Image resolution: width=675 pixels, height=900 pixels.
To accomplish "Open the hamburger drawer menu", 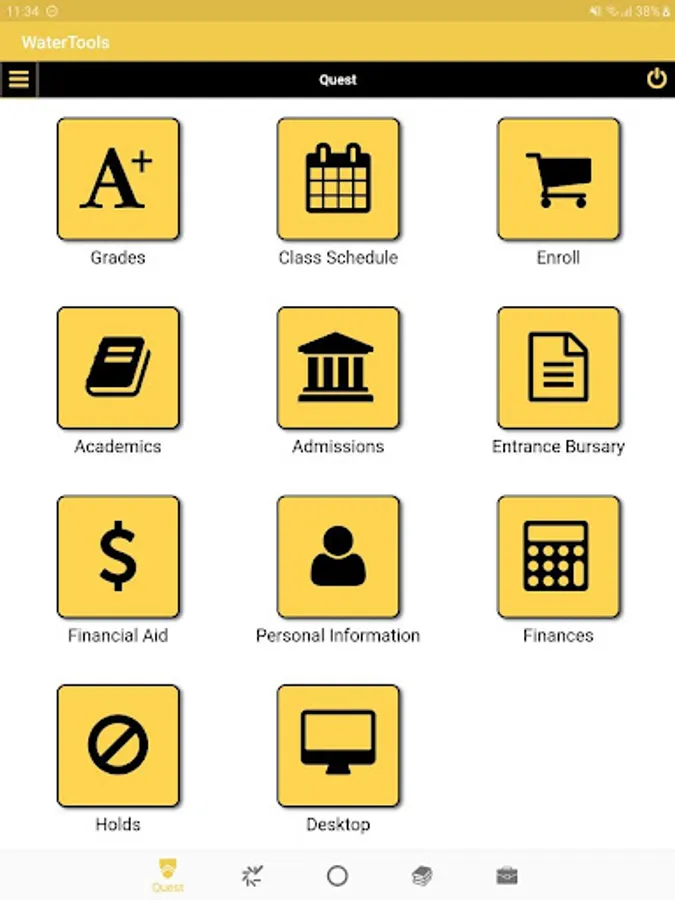I will click(19, 79).
